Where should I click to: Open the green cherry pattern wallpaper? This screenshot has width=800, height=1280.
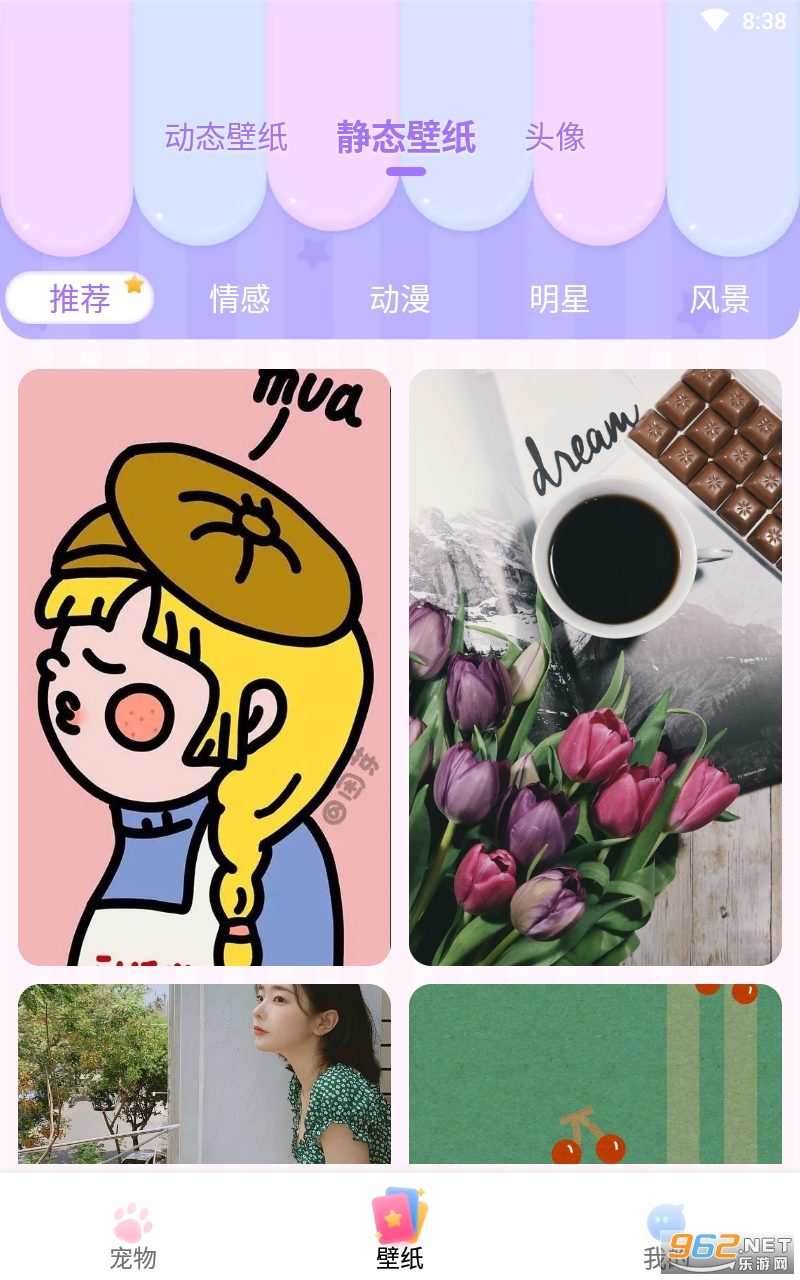pos(595,1075)
